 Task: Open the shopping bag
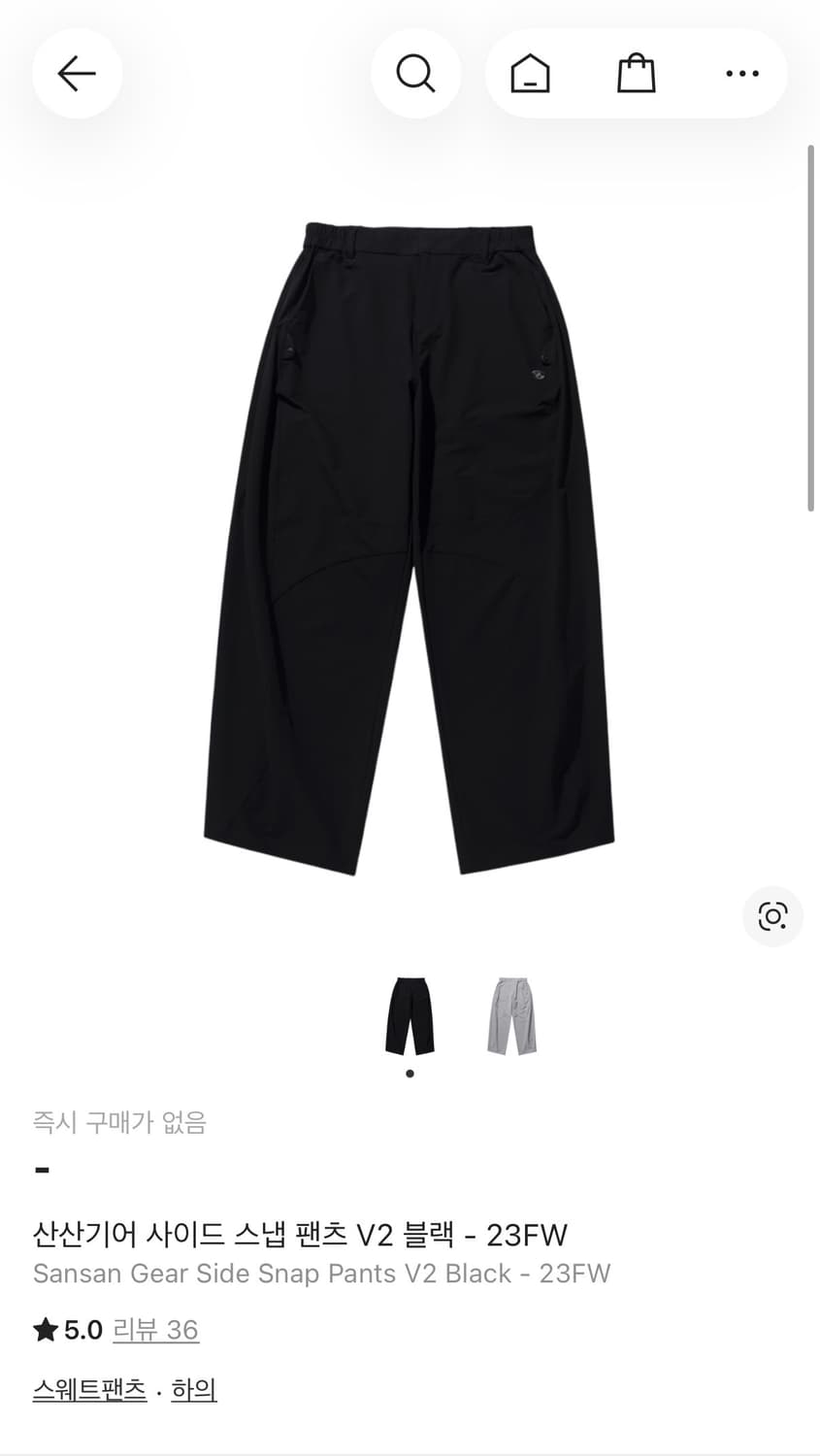tap(637, 73)
